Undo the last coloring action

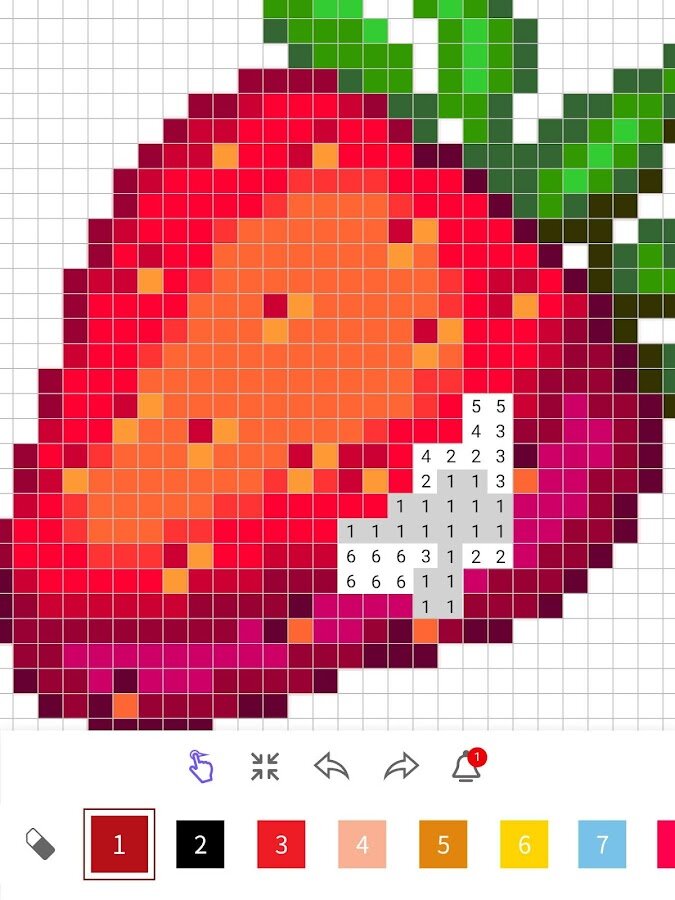(331, 767)
